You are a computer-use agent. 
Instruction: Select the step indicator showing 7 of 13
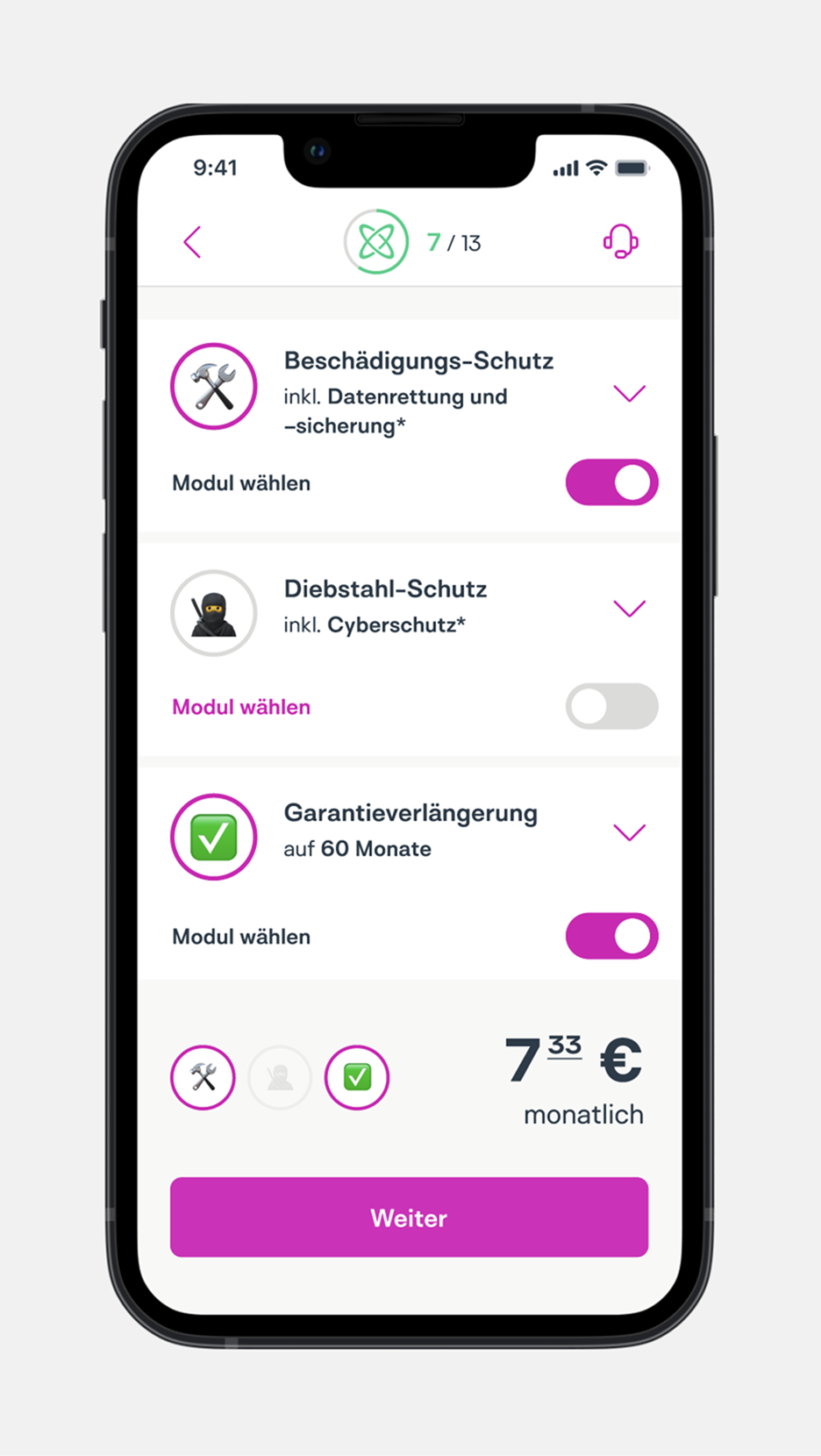tap(453, 242)
